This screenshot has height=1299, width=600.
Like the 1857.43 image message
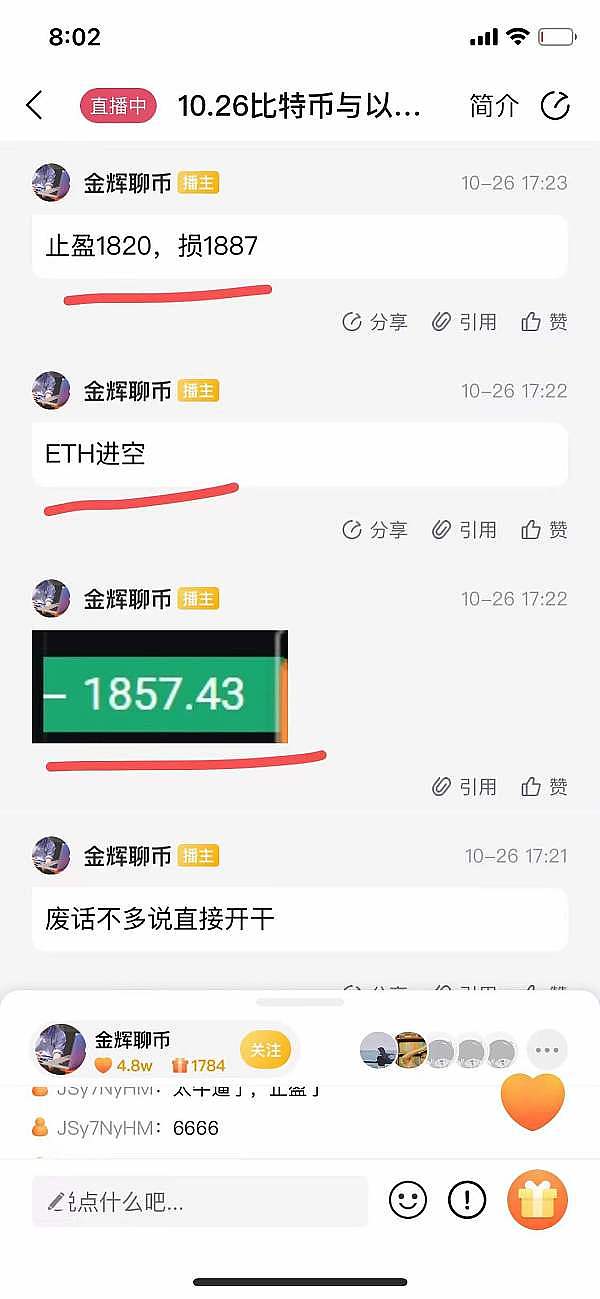(x=545, y=787)
